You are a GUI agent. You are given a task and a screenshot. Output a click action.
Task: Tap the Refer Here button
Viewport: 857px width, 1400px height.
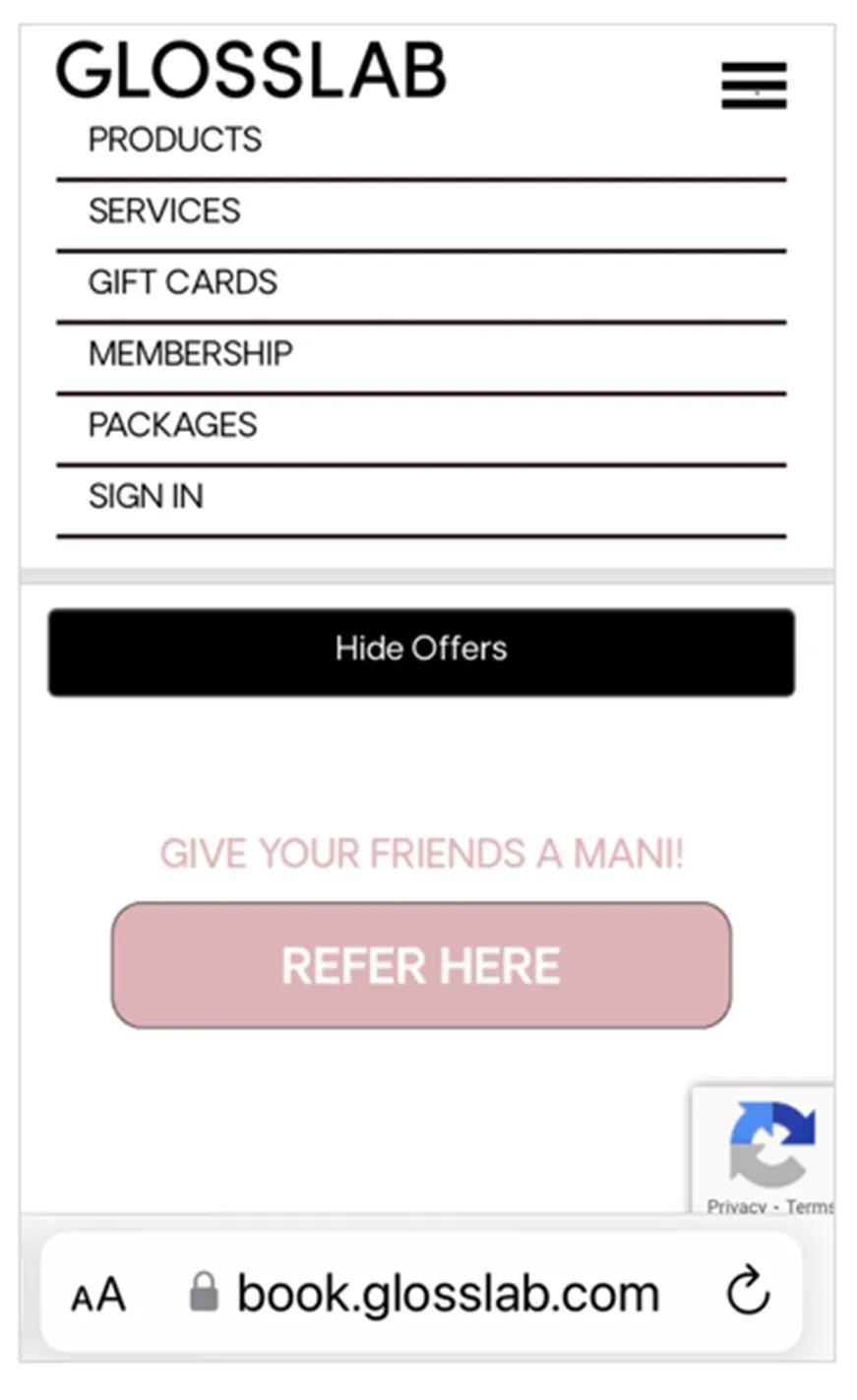coord(421,965)
